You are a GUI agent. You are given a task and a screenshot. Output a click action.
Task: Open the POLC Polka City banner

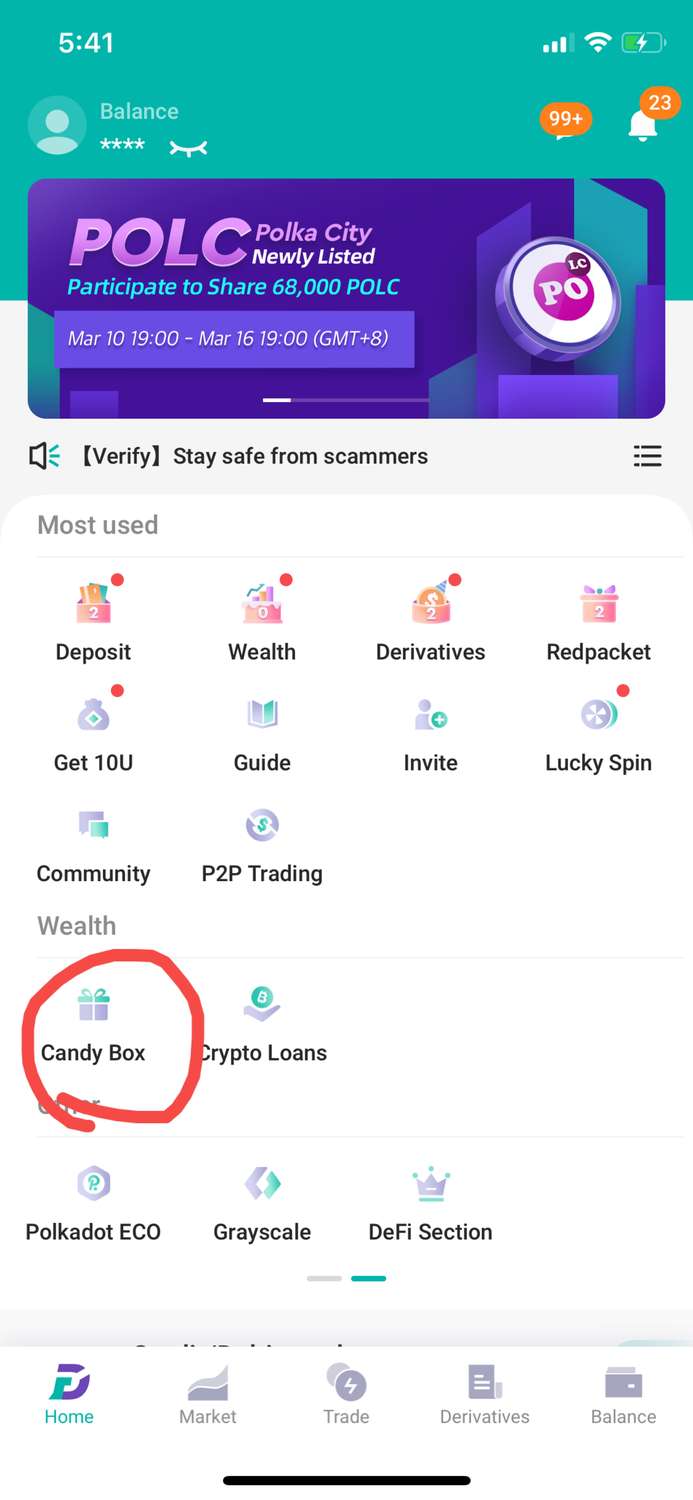(346, 297)
